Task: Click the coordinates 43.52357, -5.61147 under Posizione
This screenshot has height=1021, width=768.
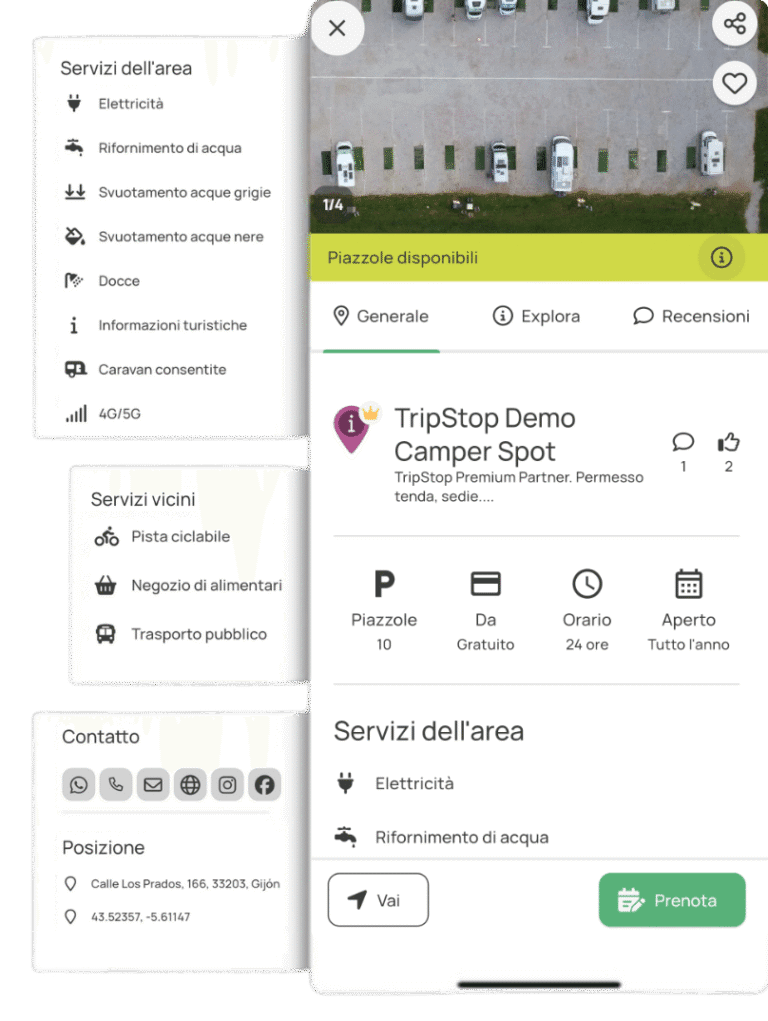Action: click(138, 917)
